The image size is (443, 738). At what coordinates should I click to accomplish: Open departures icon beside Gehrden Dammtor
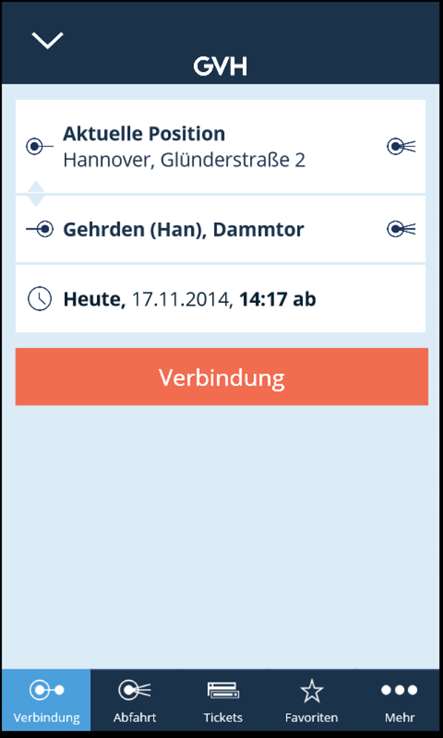click(x=401, y=229)
